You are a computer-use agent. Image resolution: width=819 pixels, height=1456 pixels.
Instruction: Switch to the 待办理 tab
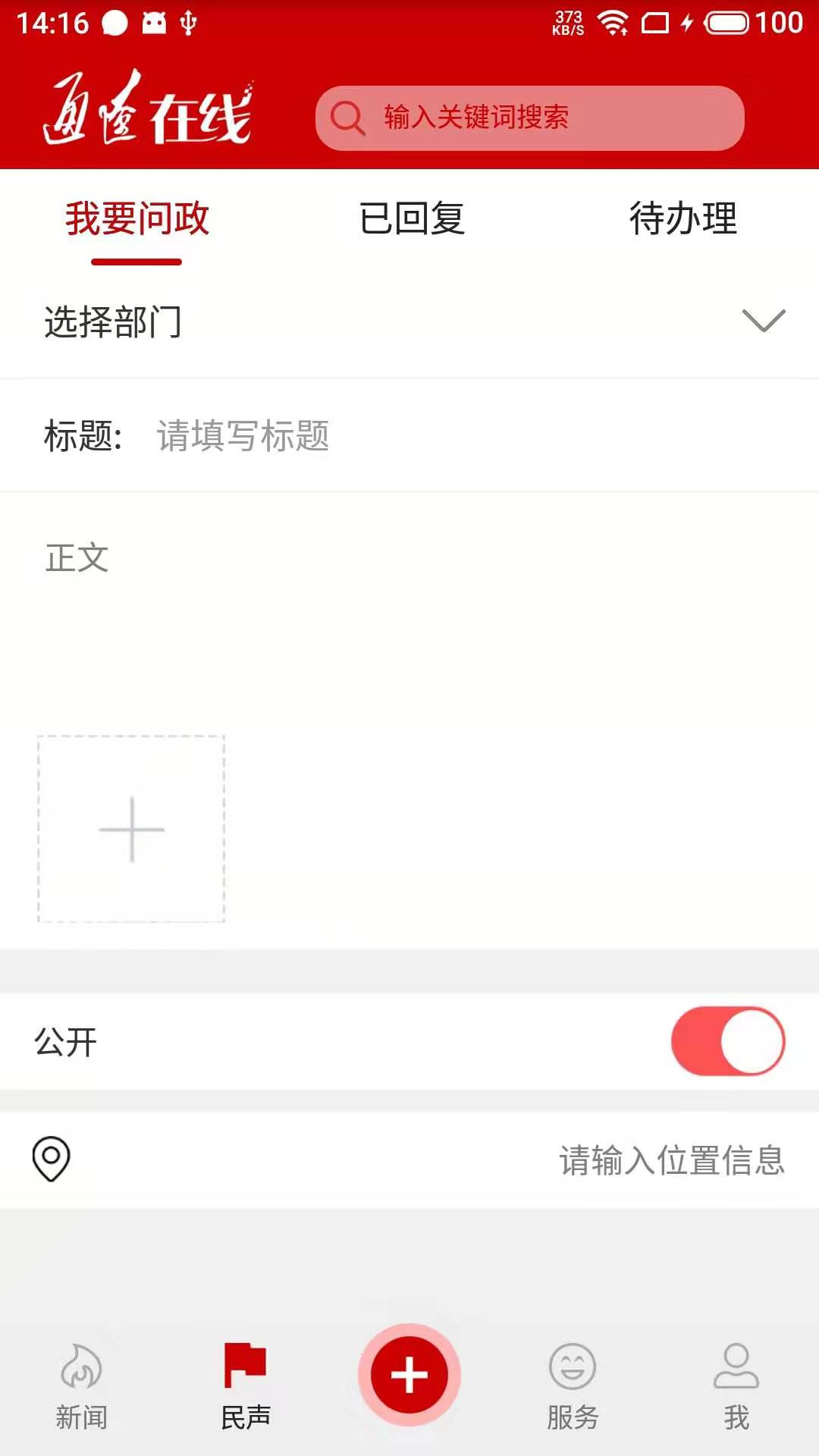click(682, 219)
